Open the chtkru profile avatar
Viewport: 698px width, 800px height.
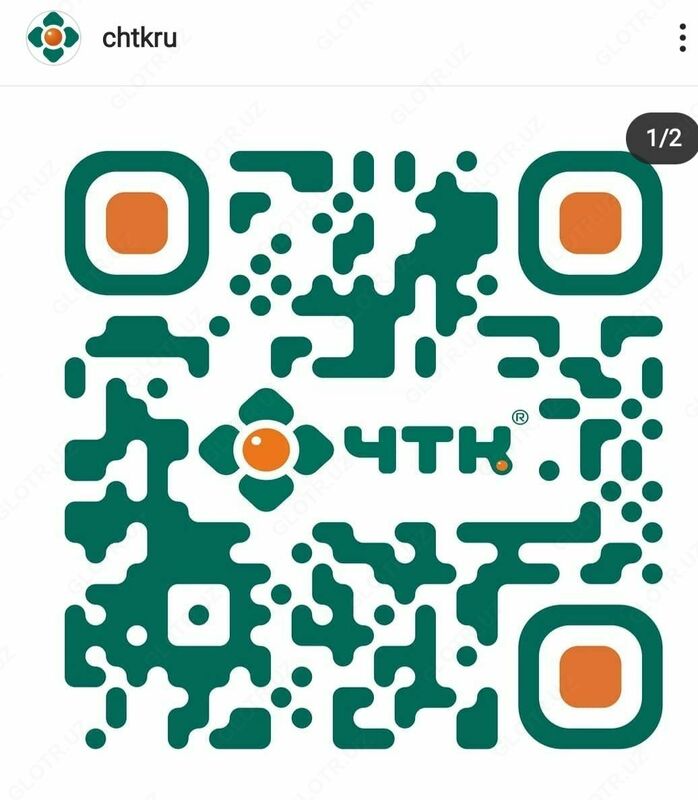point(53,39)
